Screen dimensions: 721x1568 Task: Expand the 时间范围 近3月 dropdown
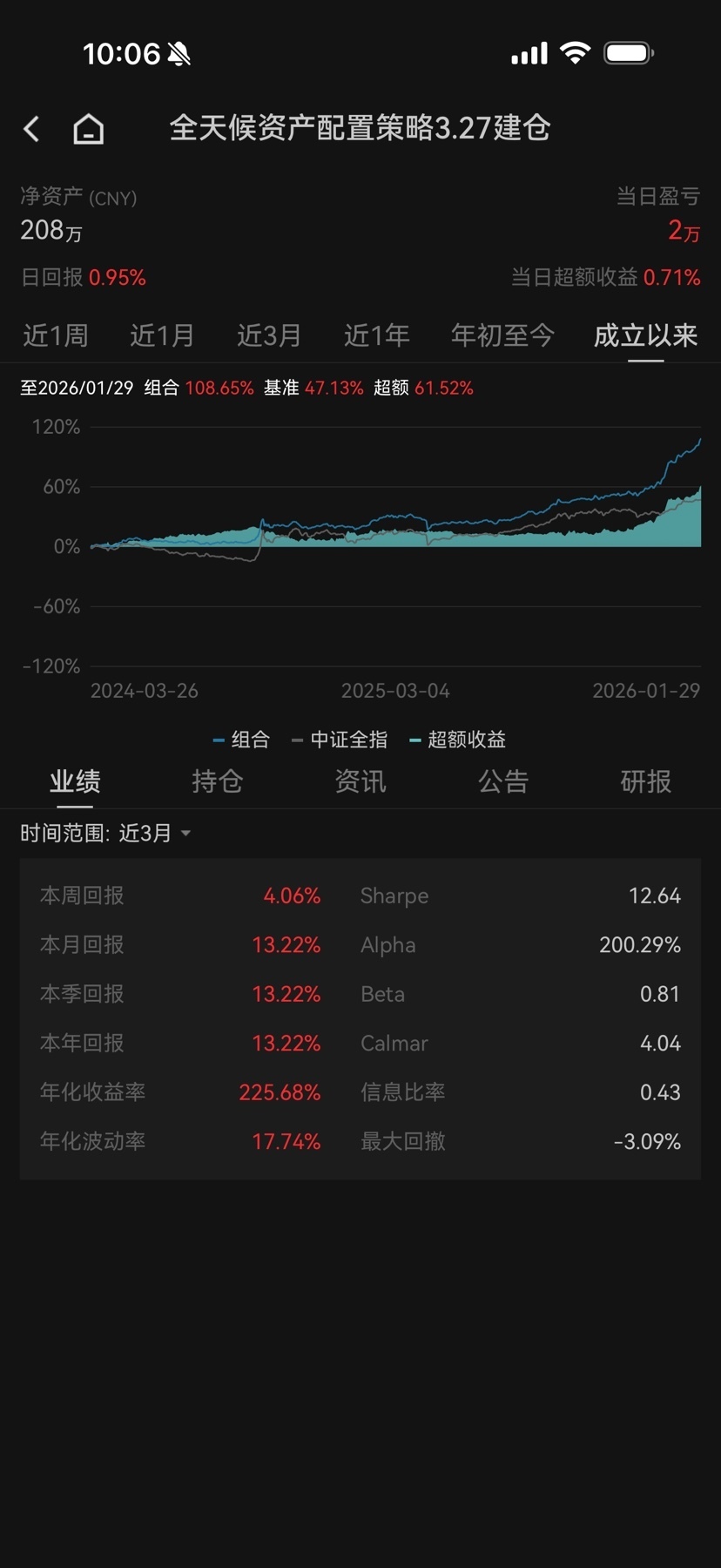(154, 834)
